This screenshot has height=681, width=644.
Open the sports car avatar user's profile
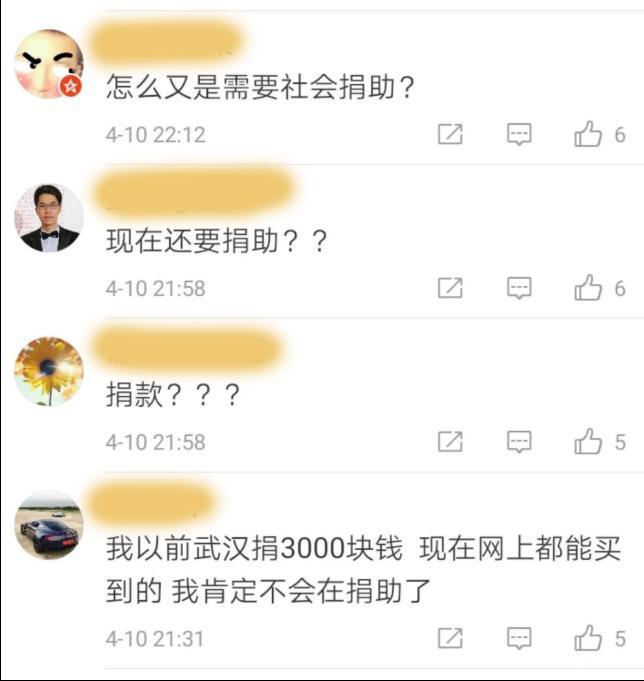(x=49, y=525)
